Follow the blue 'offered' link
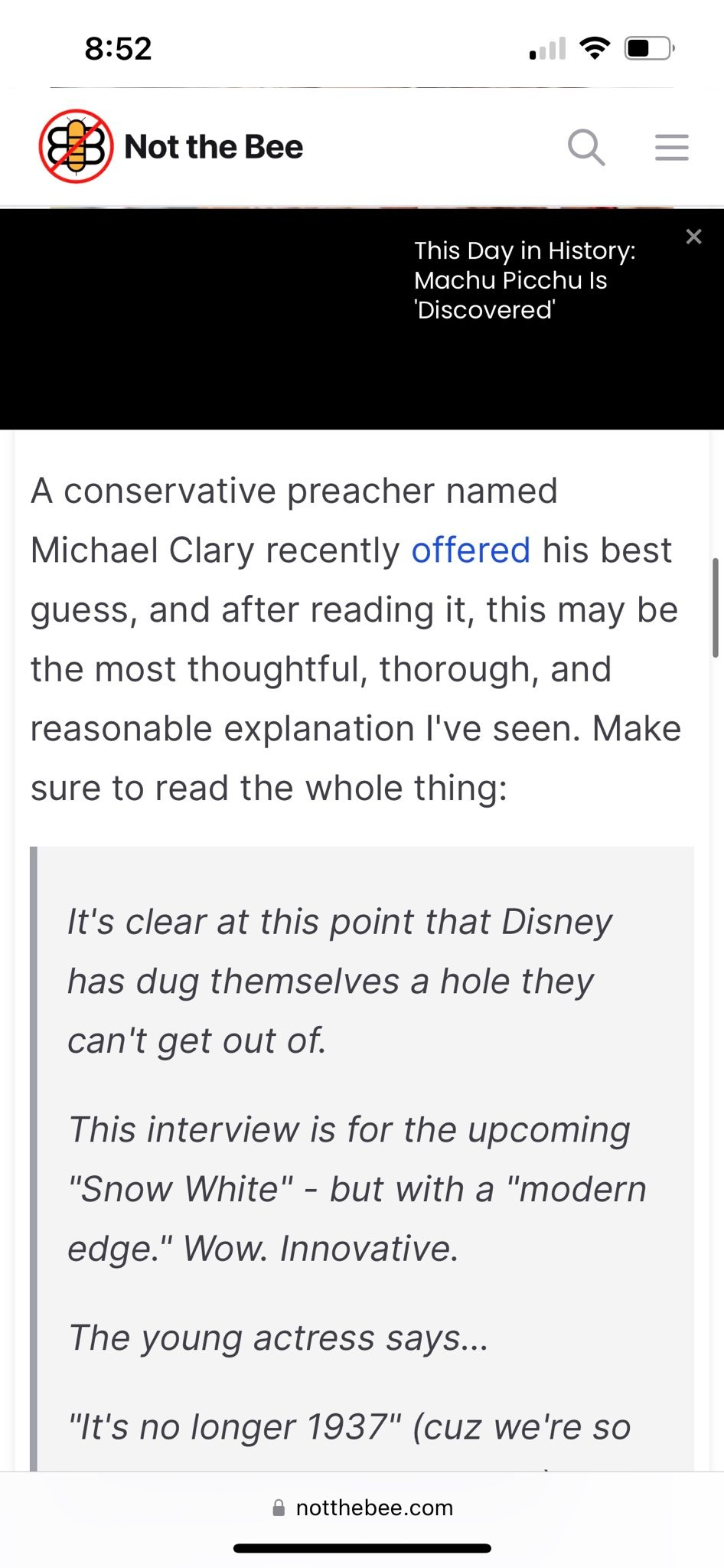The width and height of the screenshot is (724, 1568). pyautogui.click(x=471, y=550)
